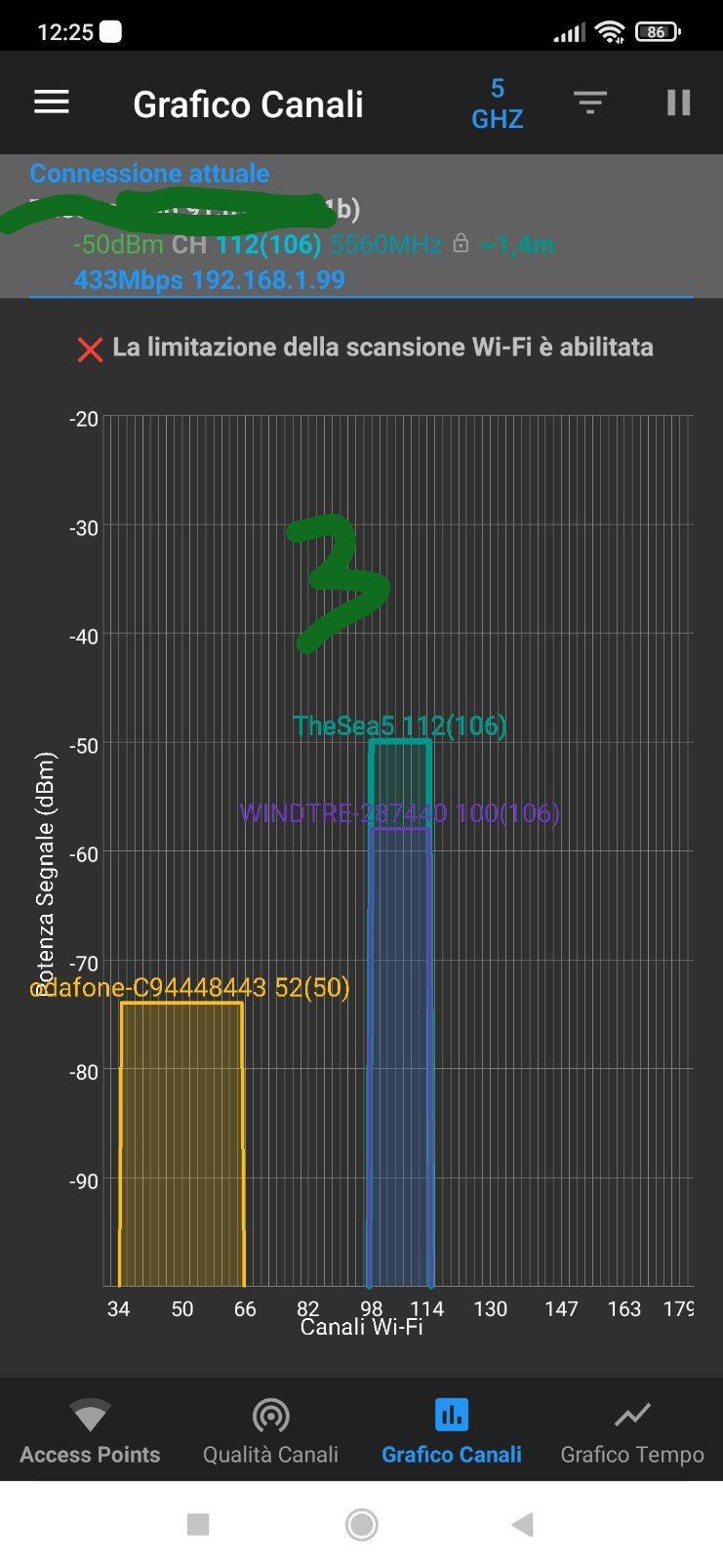Pause the Wi-Fi scan
This screenshot has width=723, height=1568.
(678, 103)
